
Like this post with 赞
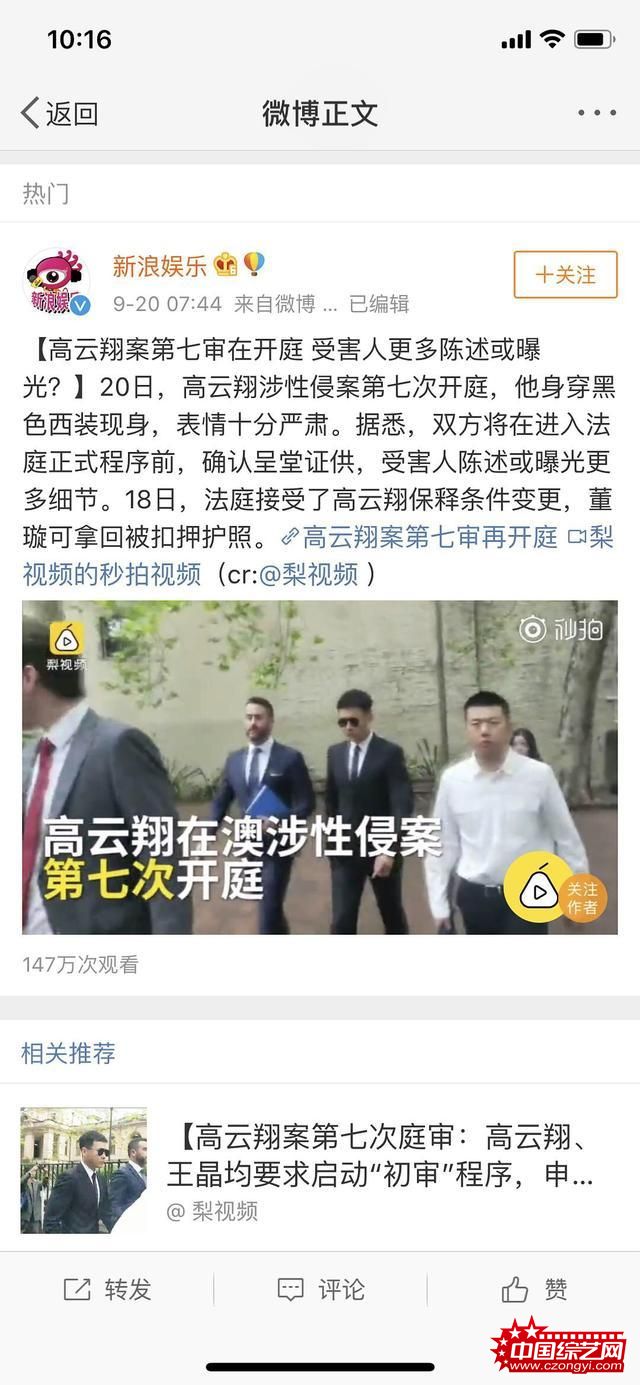coord(535,1289)
